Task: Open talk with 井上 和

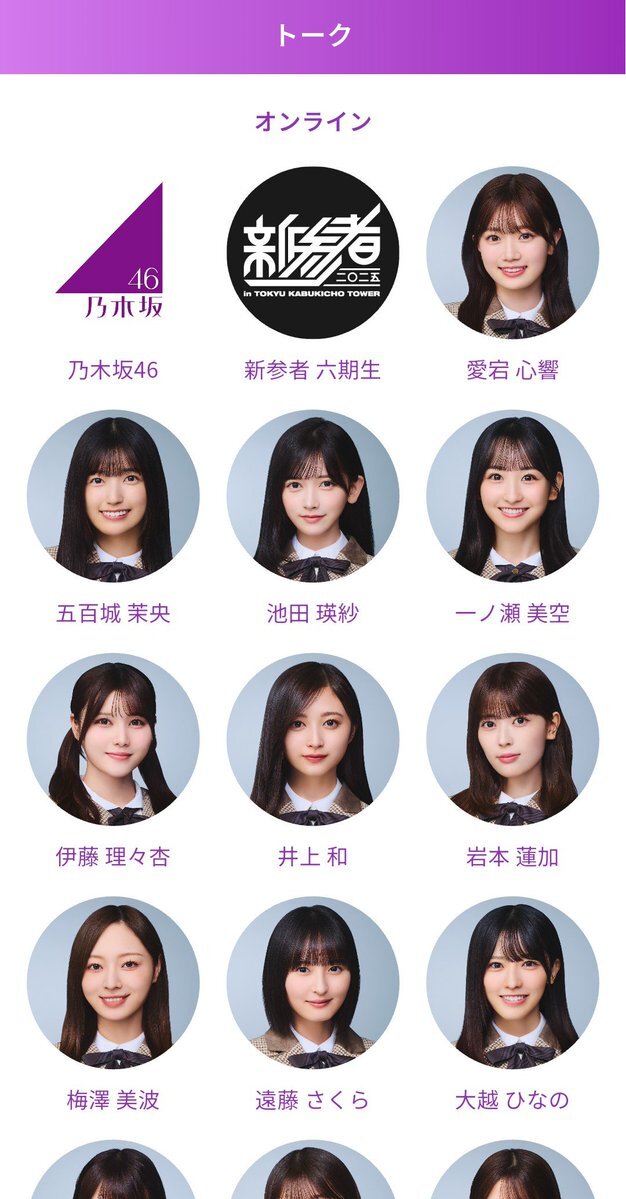Action: point(313,739)
